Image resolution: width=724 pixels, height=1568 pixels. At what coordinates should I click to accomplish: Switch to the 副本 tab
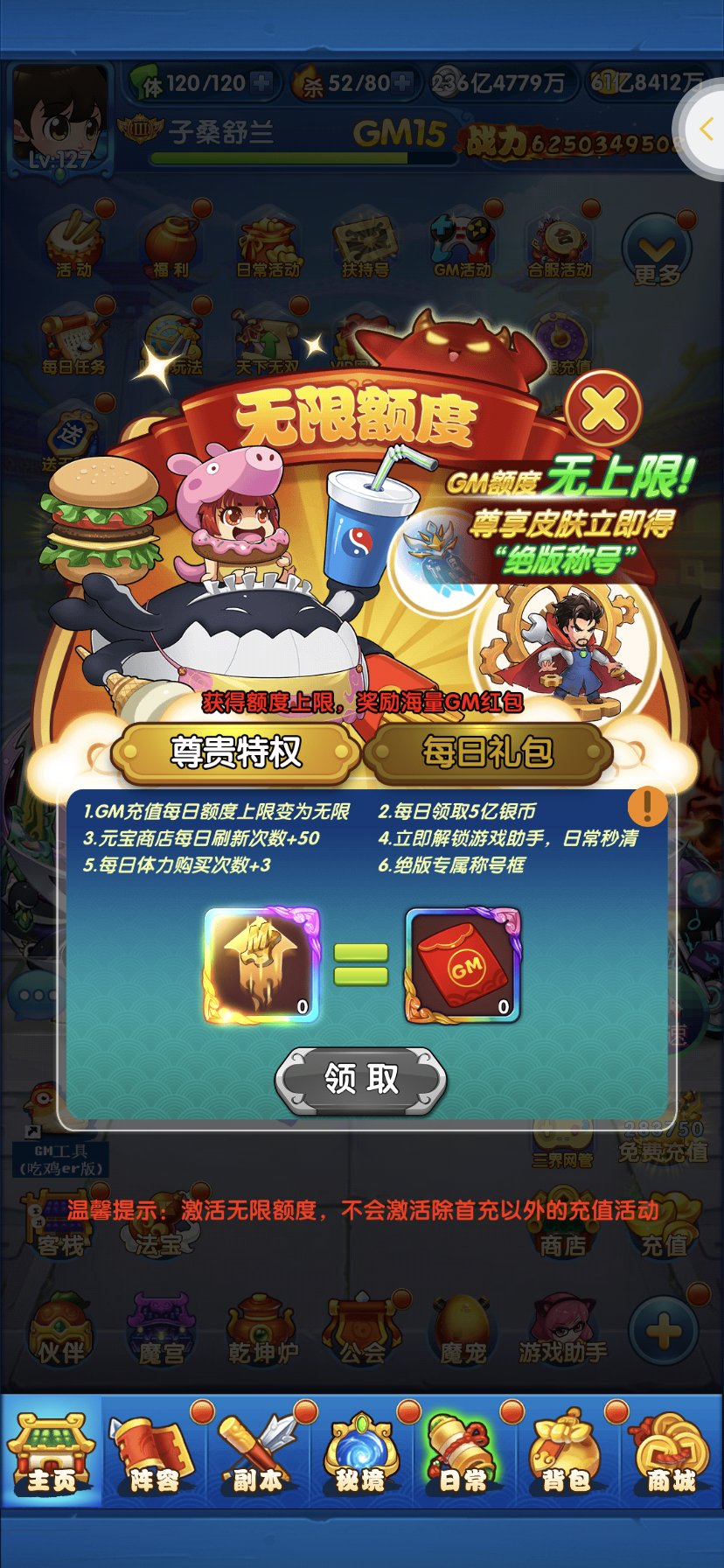click(x=257, y=1452)
